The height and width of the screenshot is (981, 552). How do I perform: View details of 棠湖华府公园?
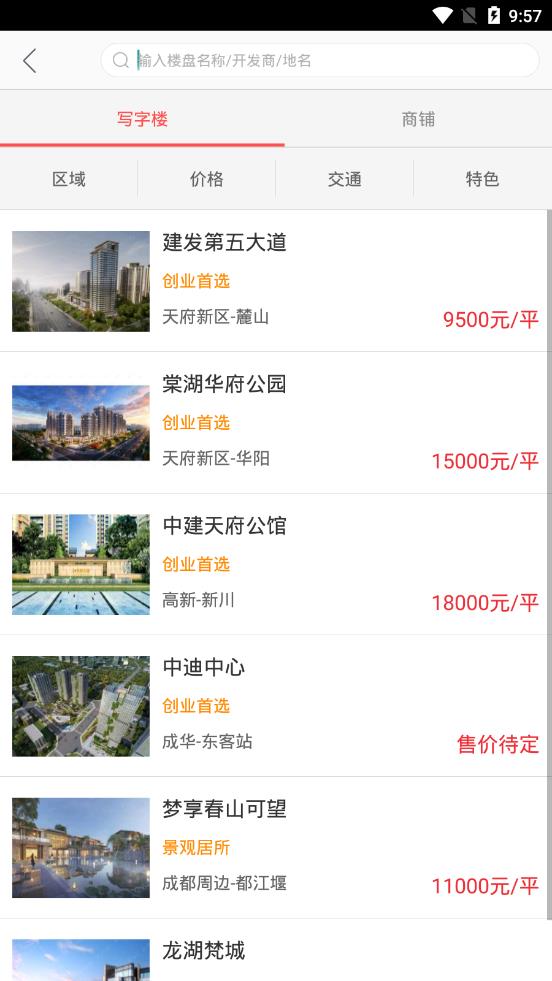pos(273,423)
